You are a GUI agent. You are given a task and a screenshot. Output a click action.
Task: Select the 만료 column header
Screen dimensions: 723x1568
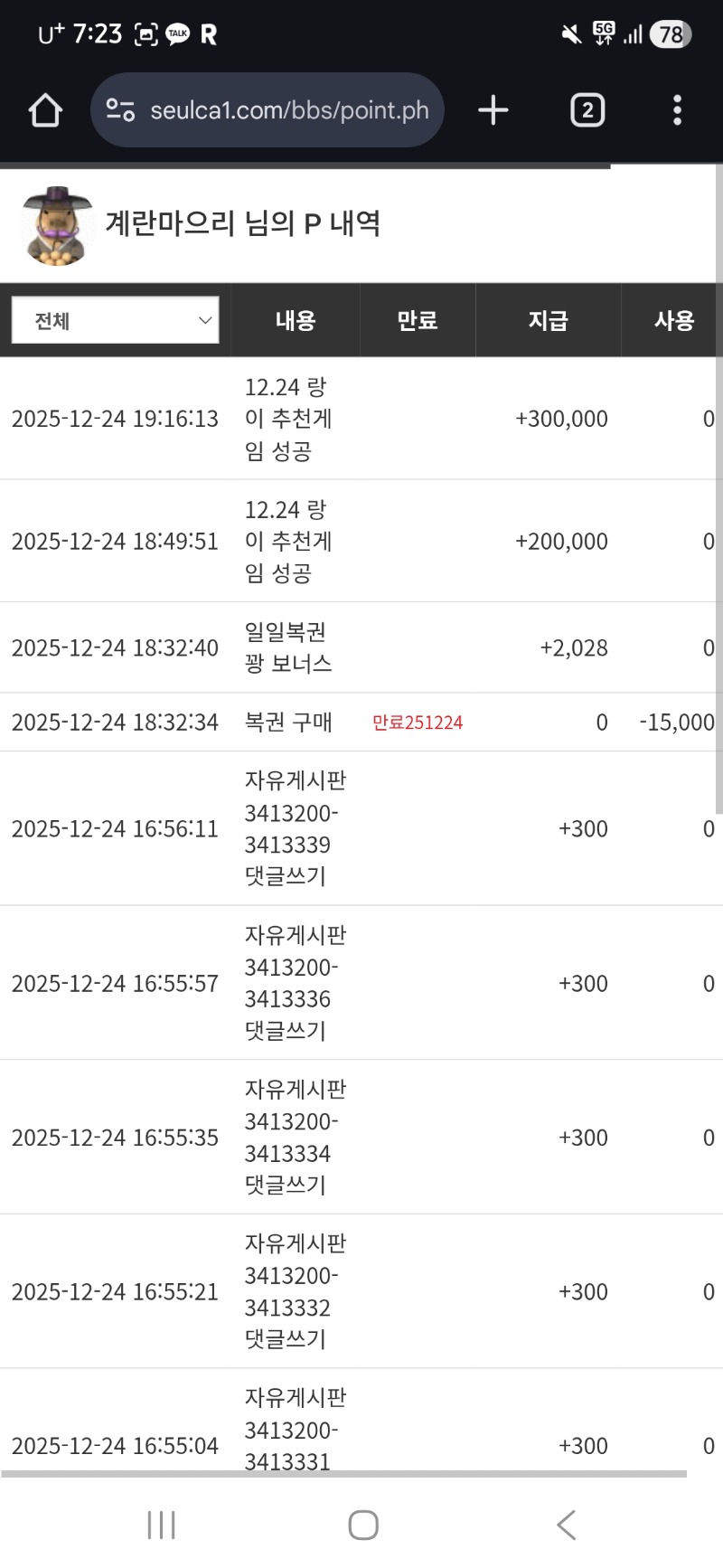point(418,319)
